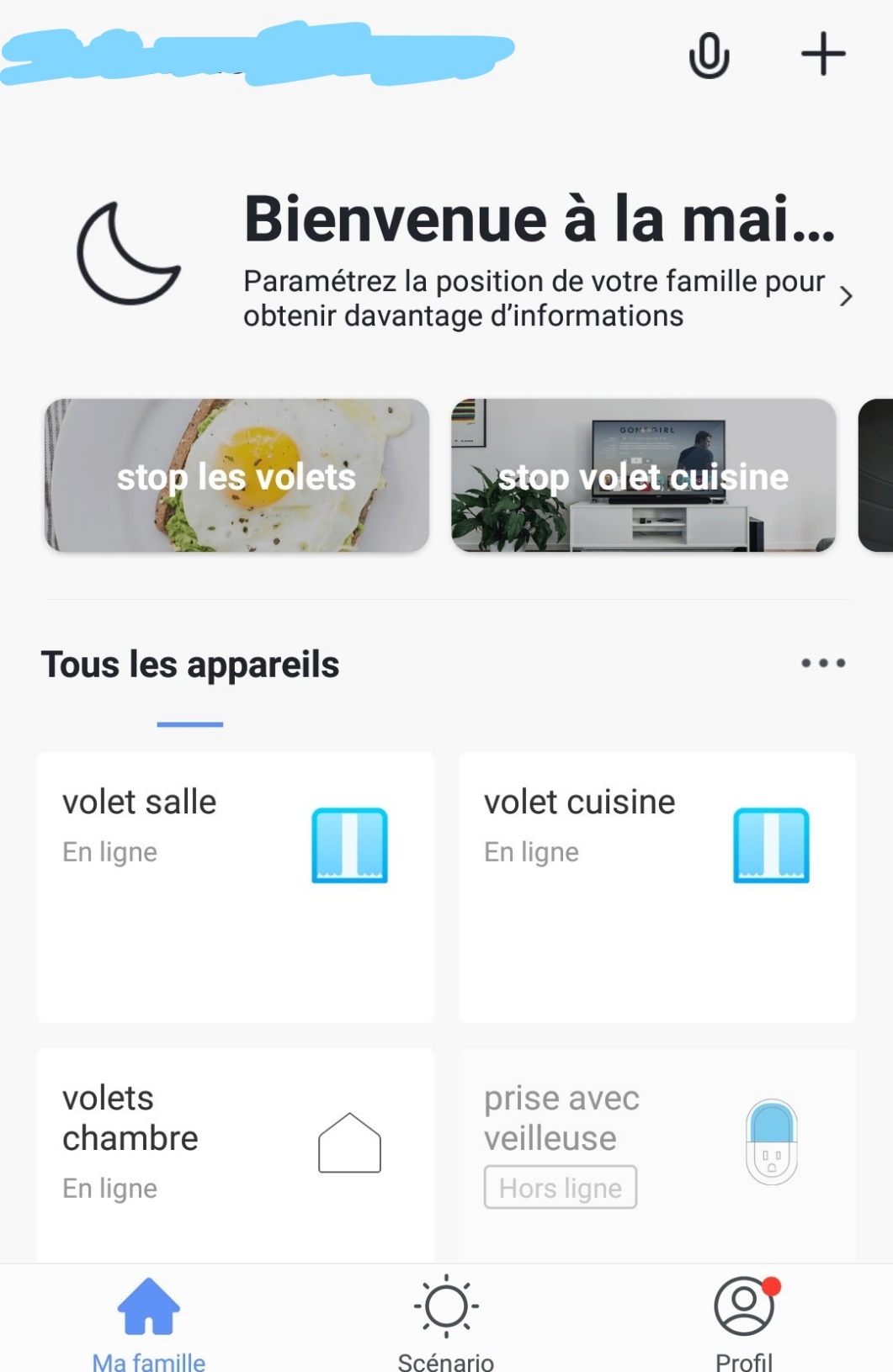Open the 'volet salle' device card
Screen dimensions: 893x1372
point(236,887)
